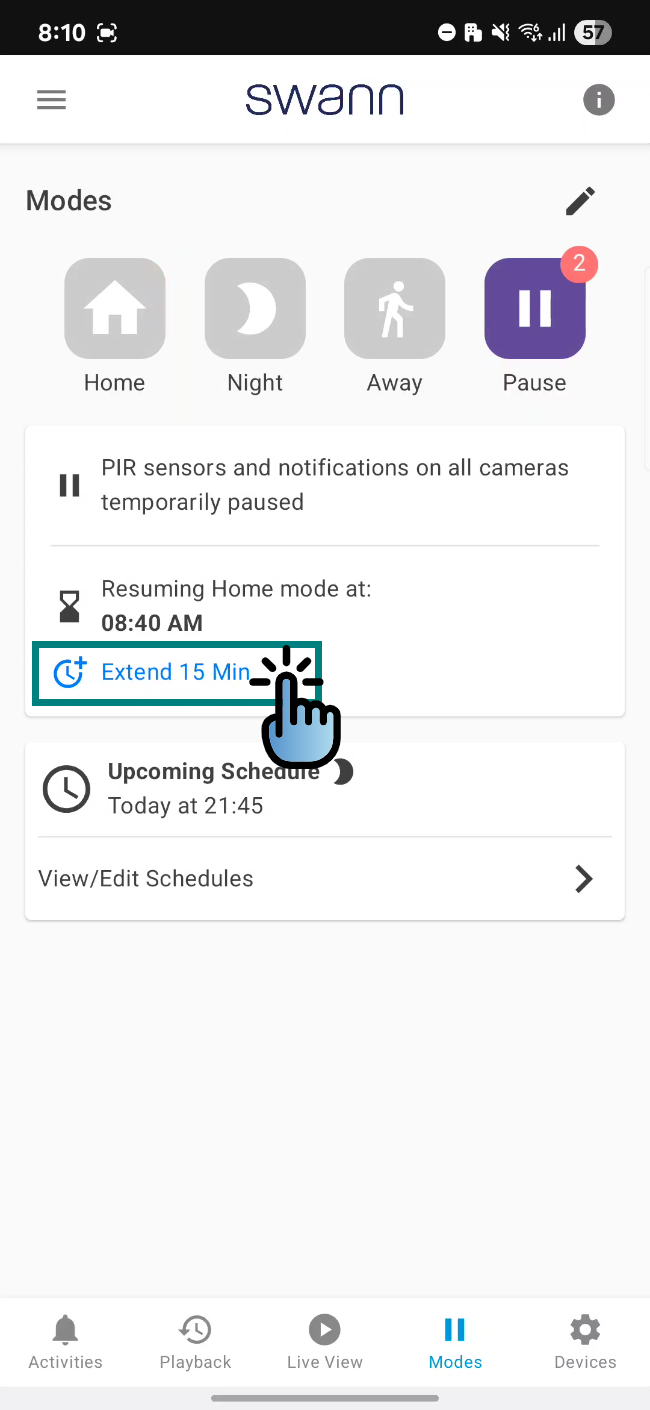Activate Home mode
650x1410 pixels.
[115, 309]
